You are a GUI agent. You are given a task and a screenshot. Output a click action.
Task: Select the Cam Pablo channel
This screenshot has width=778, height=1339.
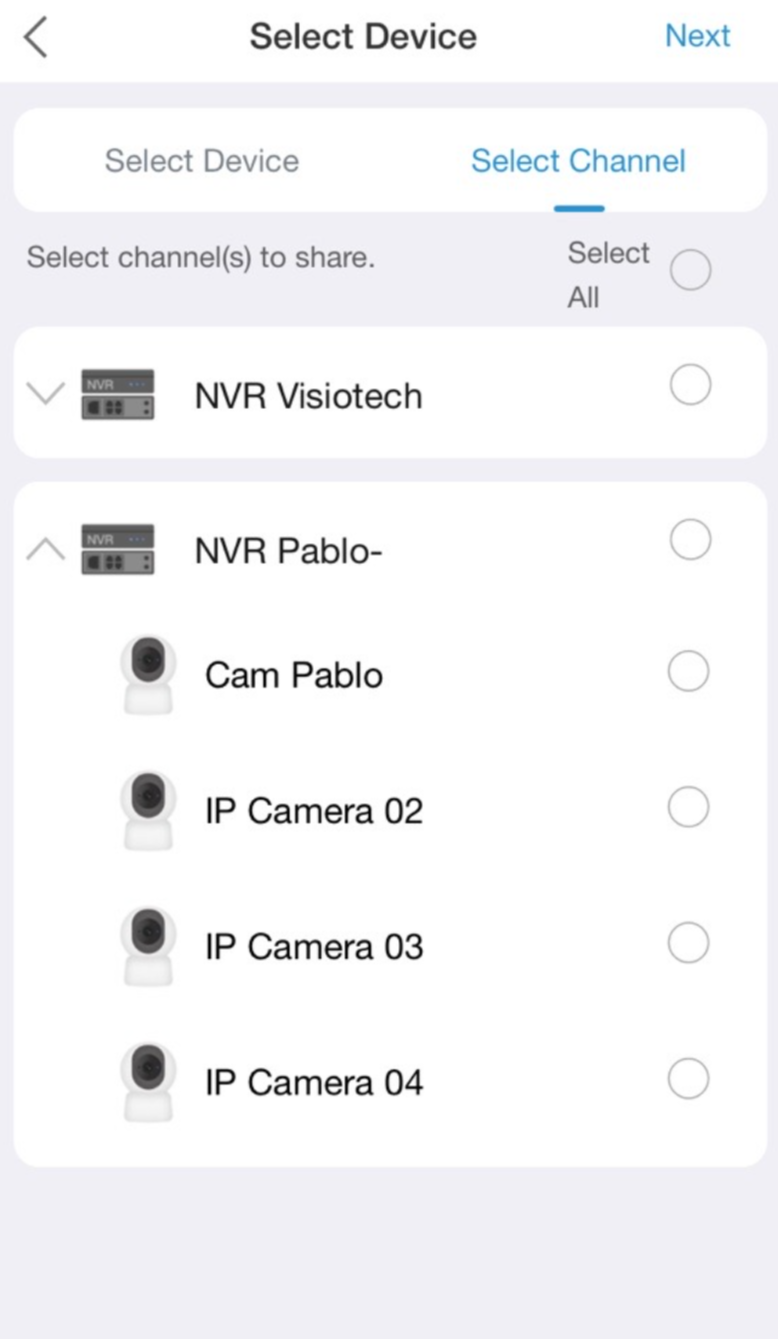[x=687, y=670]
